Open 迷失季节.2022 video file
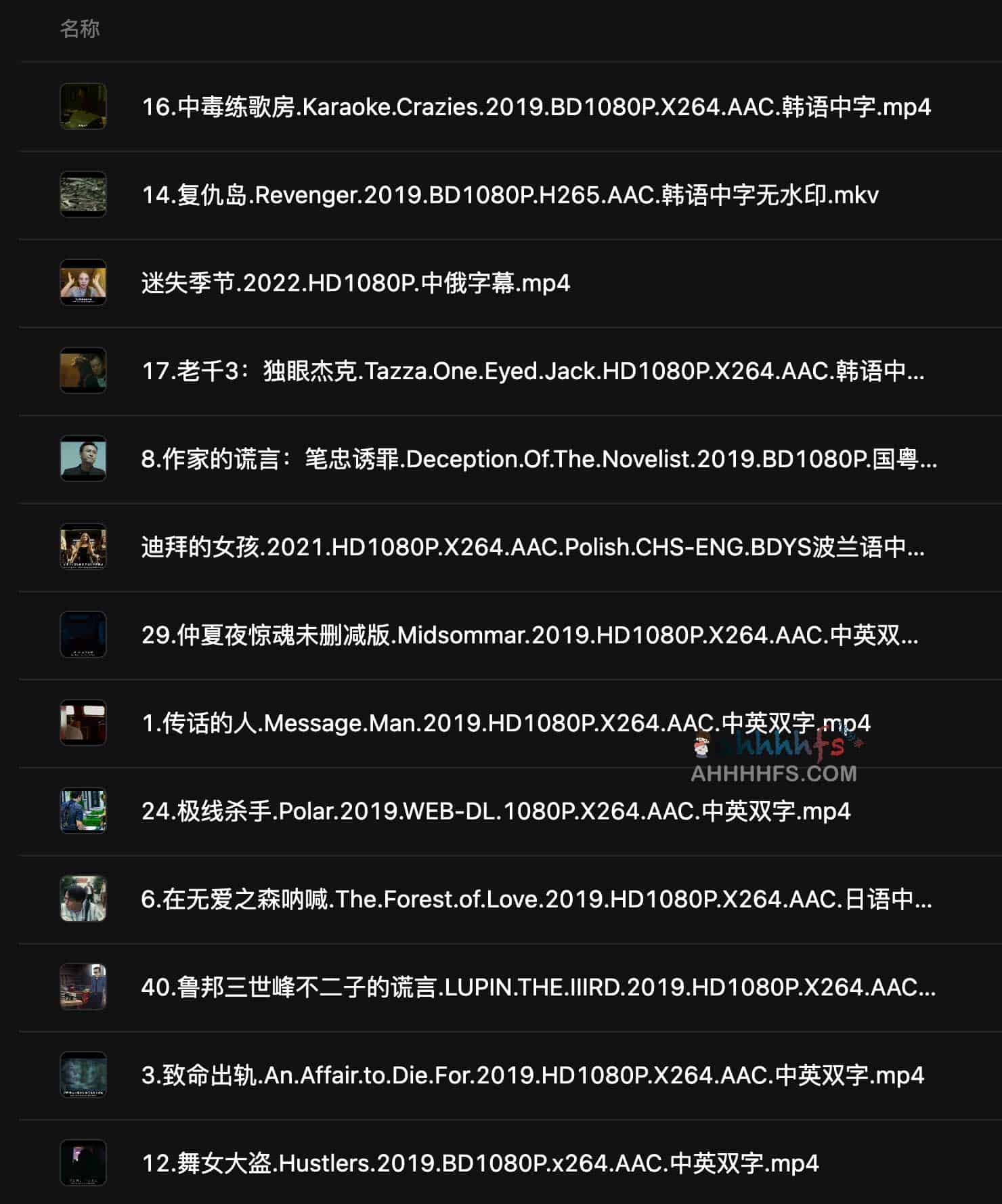Viewport: 1002px width, 1204px height. click(x=355, y=283)
